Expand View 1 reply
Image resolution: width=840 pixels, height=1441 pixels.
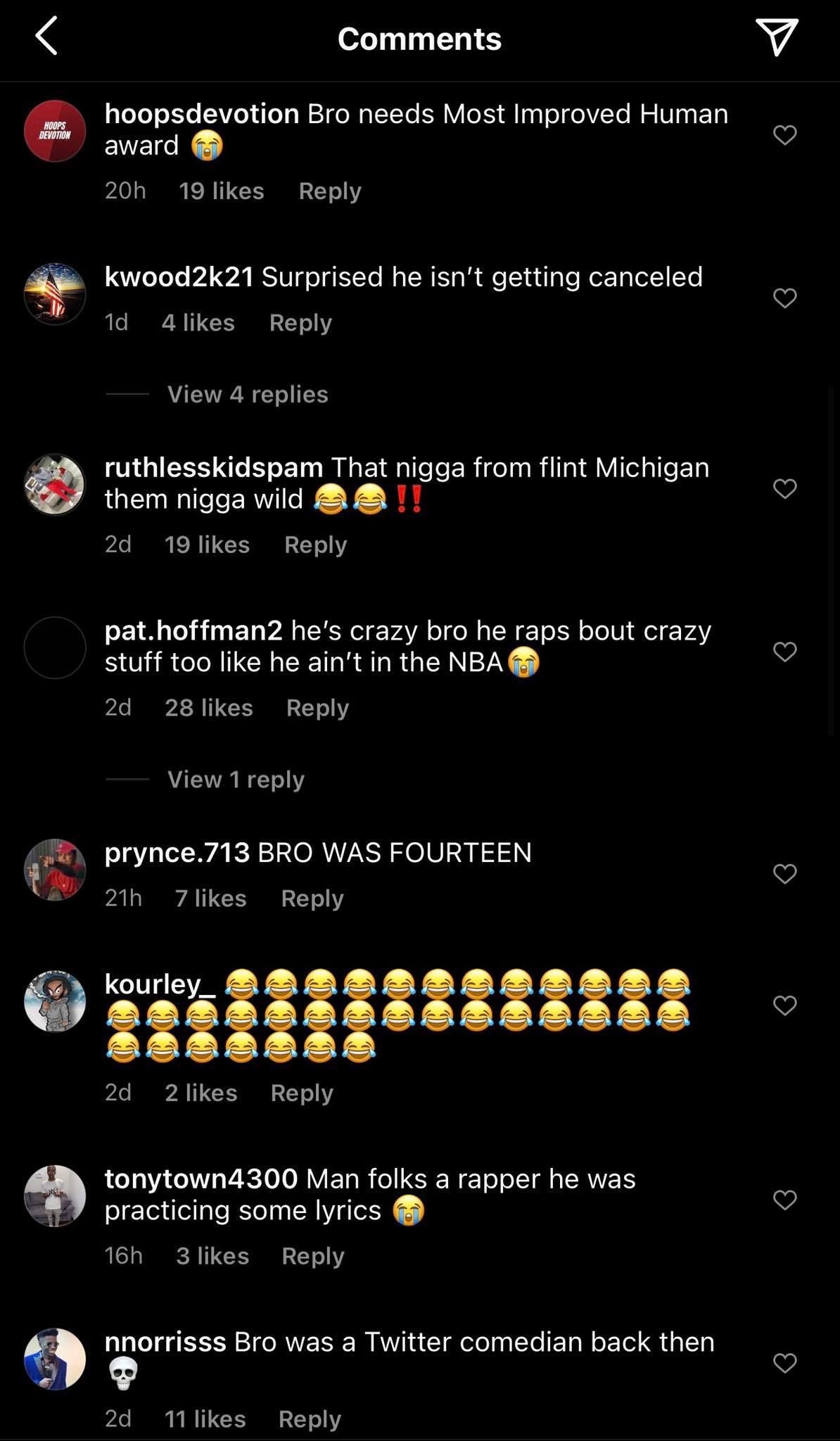tap(236, 779)
